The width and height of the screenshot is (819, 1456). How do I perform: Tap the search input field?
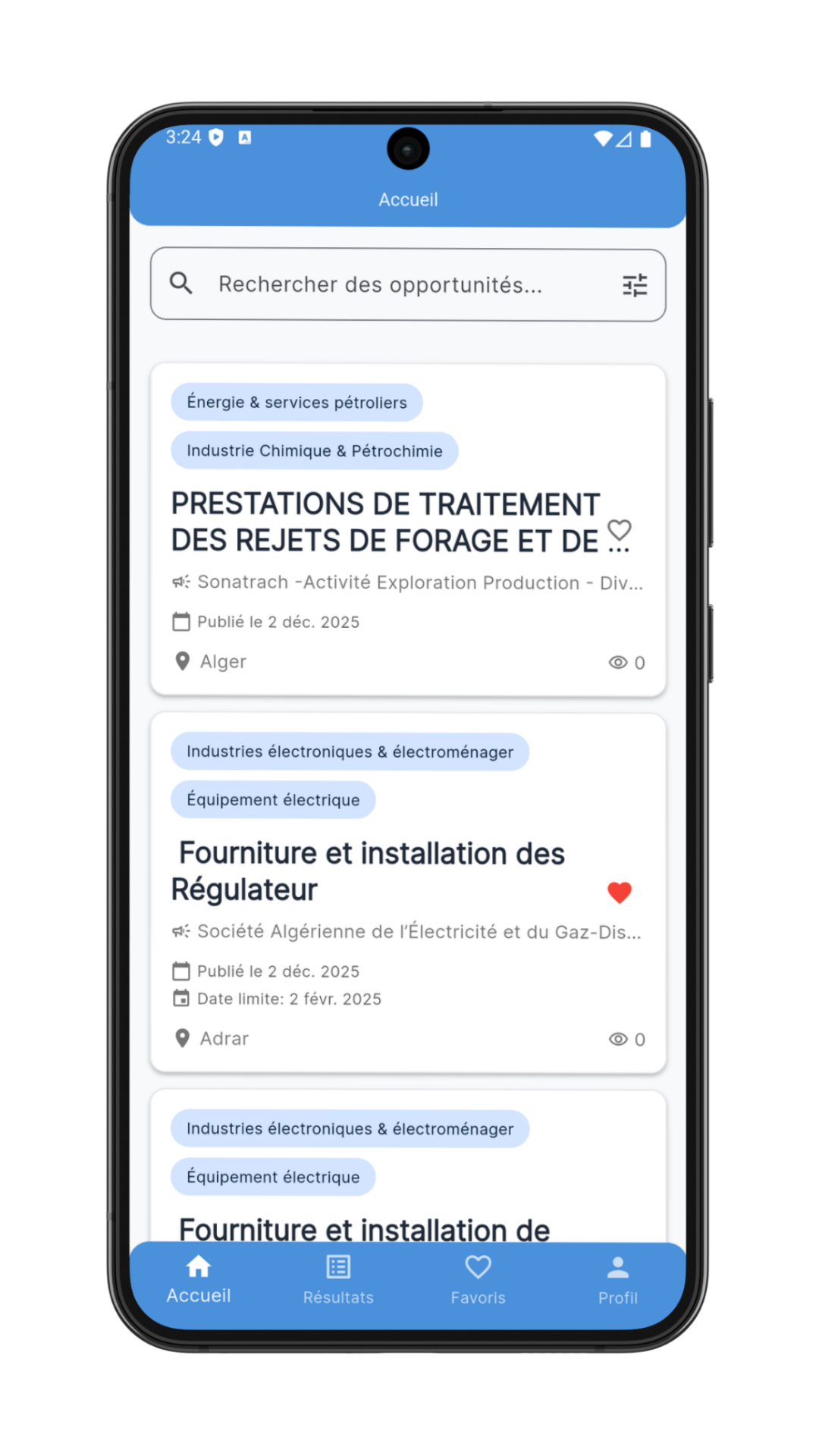379,284
